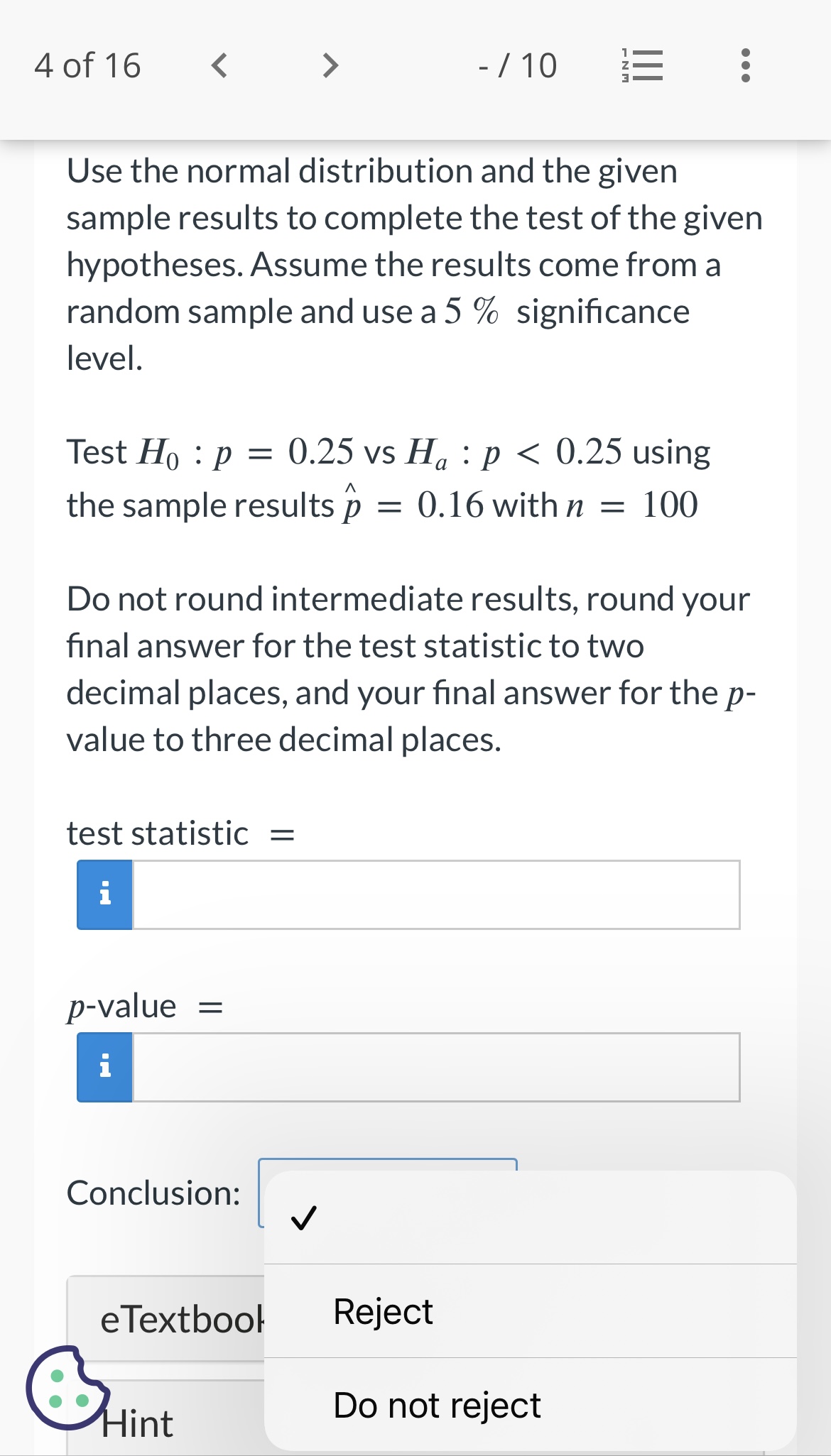Click the info icon beside the p-value field
Image resolution: width=831 pixels, height=1456 pixels.
point(104,1068)
